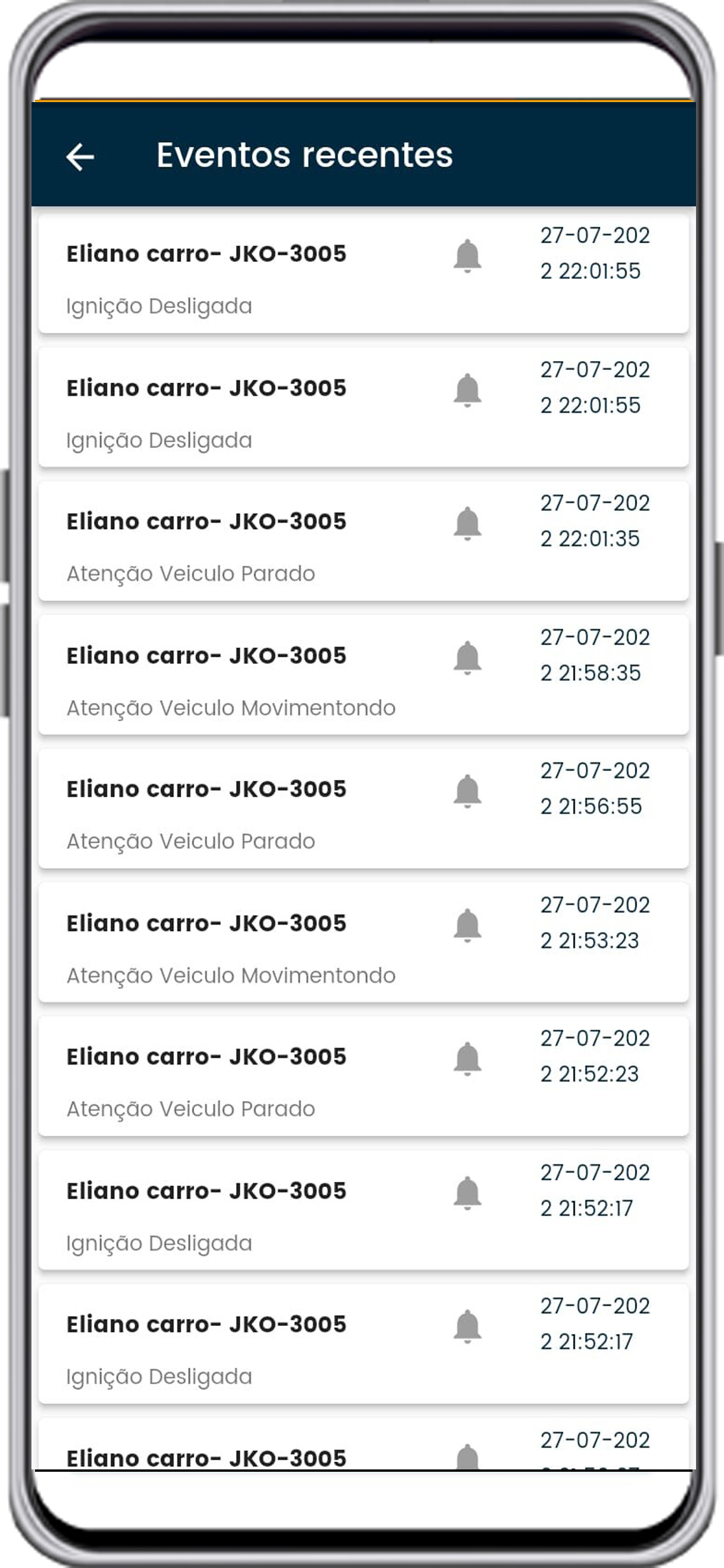Screen dimensions: 724x1568
Task: View the Veiculo Movimentondo event at 21:53:23
Action: (363, 942)
